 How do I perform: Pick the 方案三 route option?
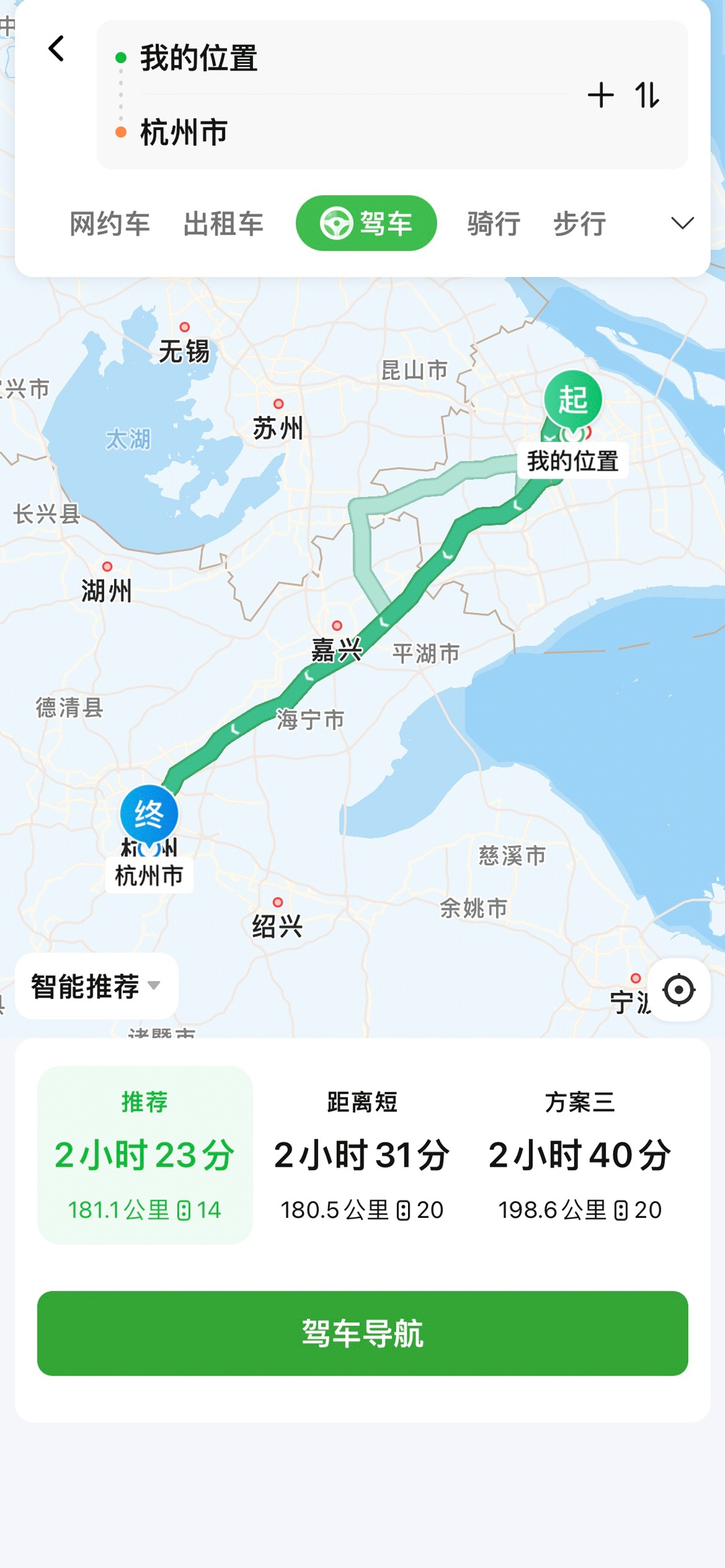(x=579, y=1155)
